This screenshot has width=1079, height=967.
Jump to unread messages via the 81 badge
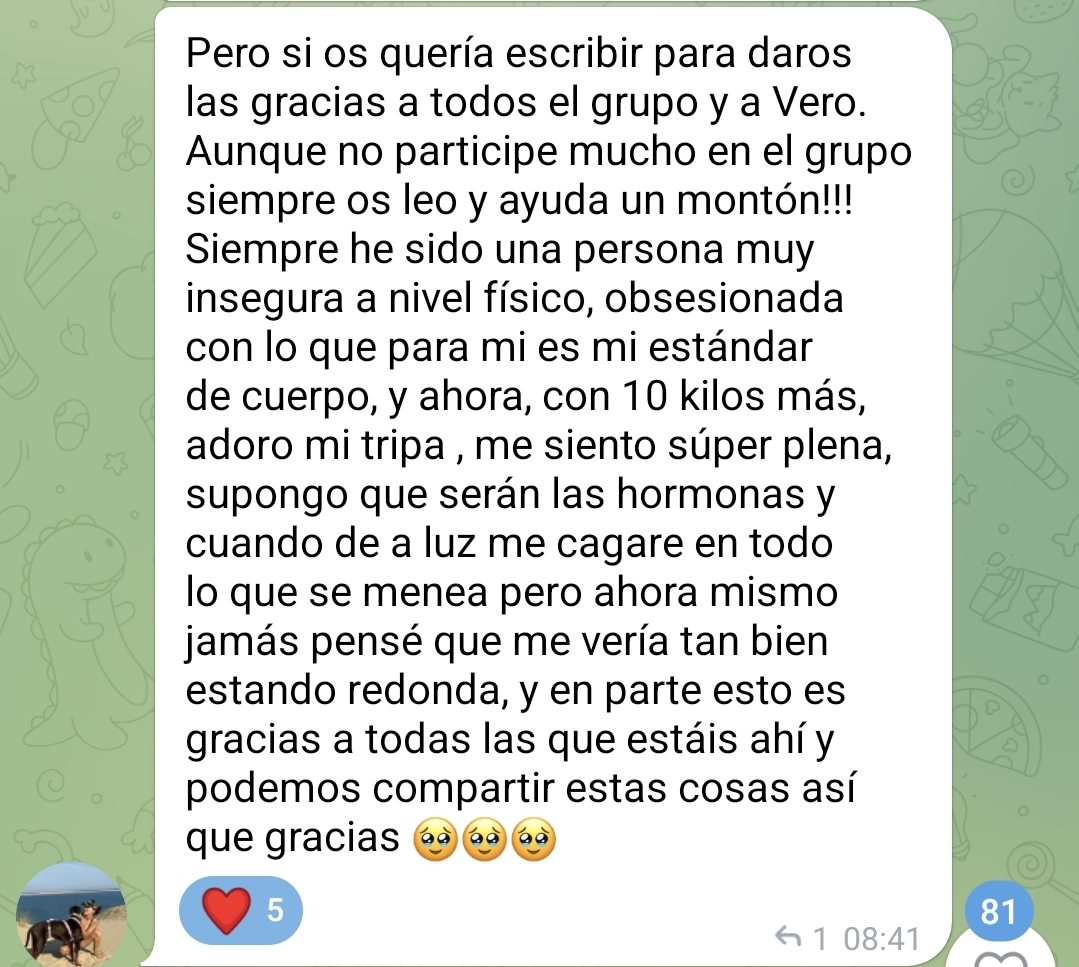tap(998, 911)
